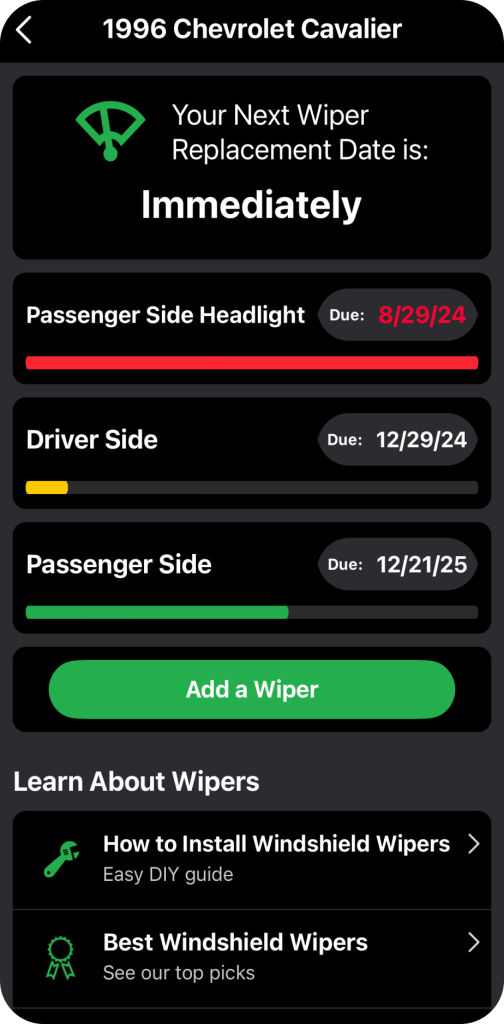504x1024 pixels.
Task: Tap the Add a Wiper button
Action: click(252, 690)
